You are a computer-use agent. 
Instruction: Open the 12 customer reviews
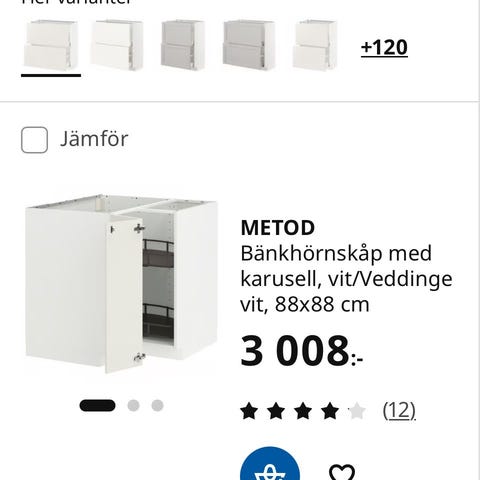click(x=399, y=410)
